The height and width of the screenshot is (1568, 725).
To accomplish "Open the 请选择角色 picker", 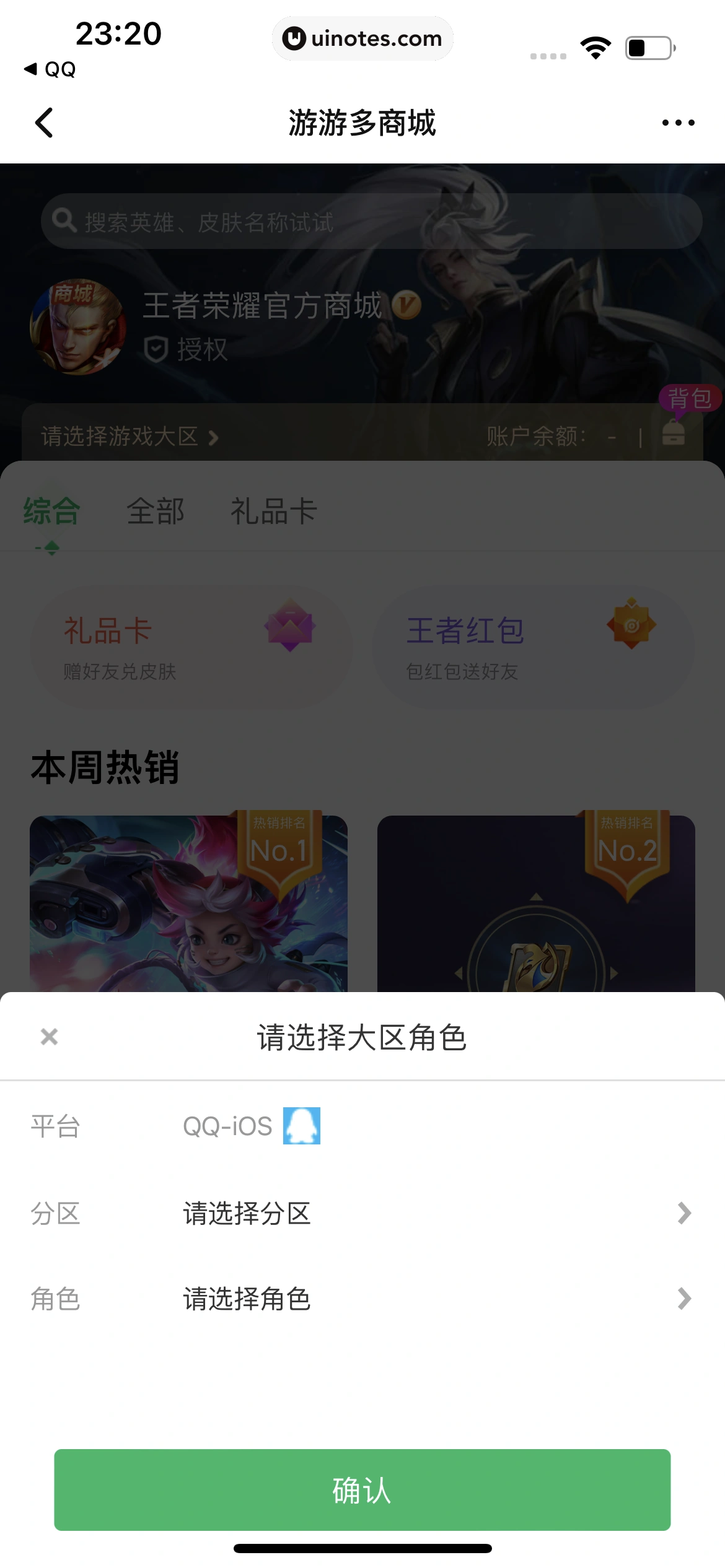I will tap(434, 1299).
